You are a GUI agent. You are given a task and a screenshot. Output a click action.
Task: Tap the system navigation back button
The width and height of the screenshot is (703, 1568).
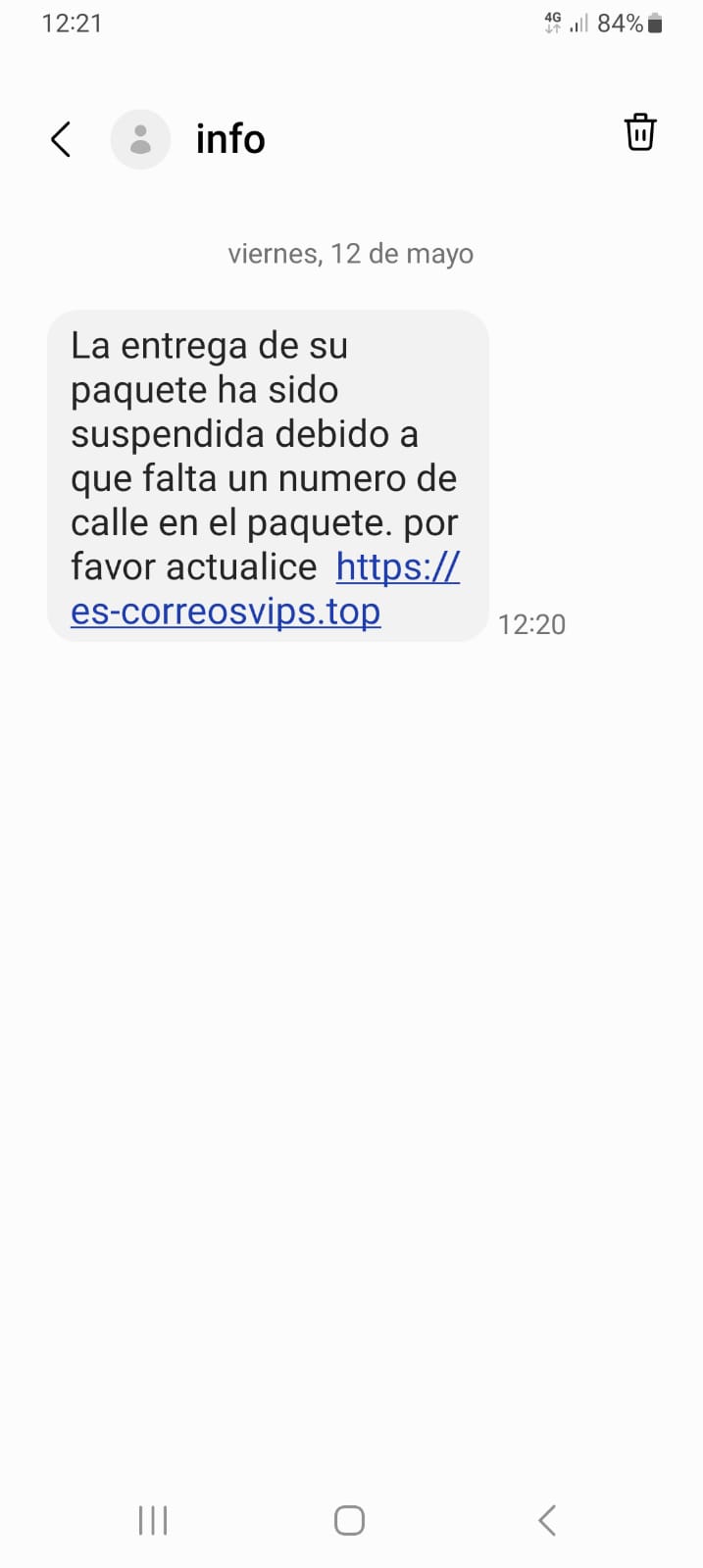pos(547,1520)
